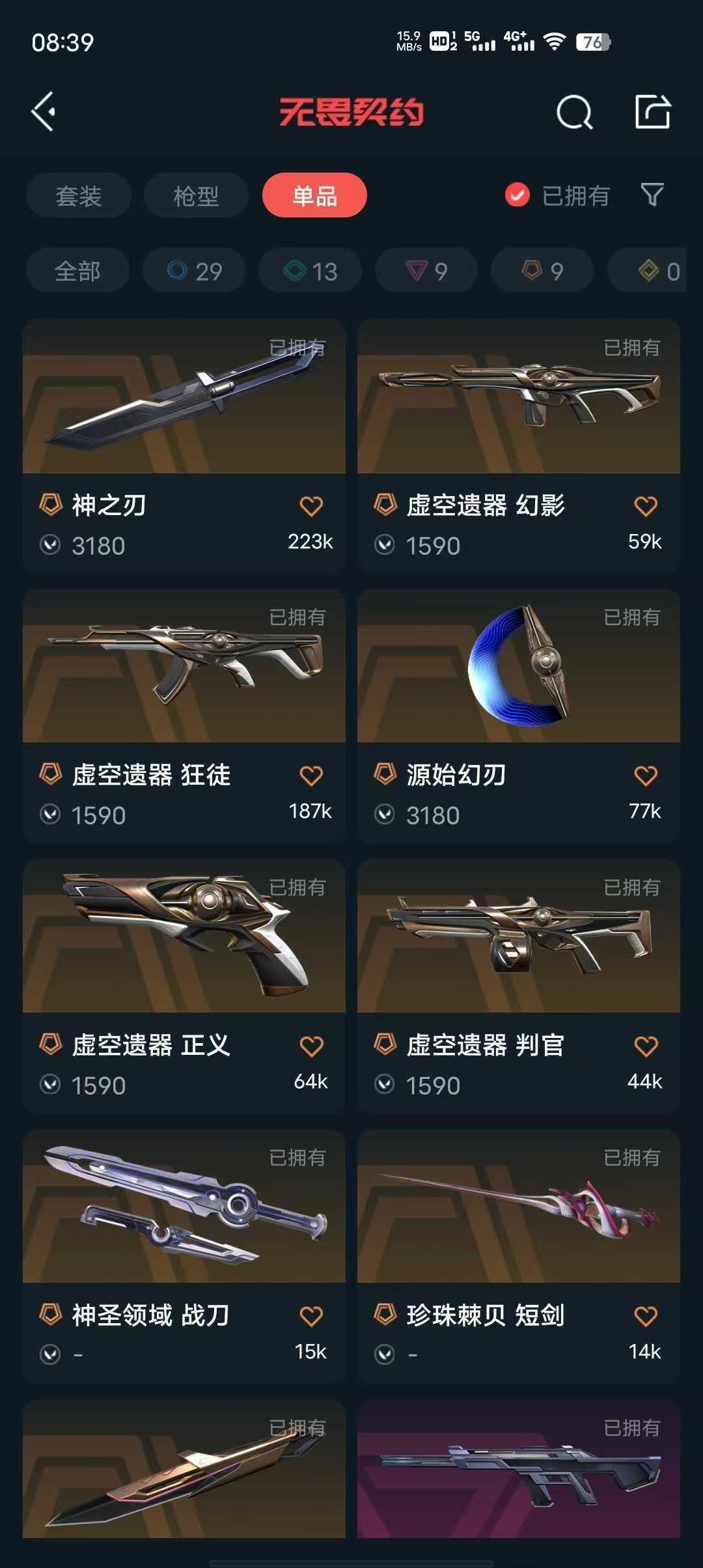Switch to the 枪型 tab
703x1568 pixels.
coord(196,195)
